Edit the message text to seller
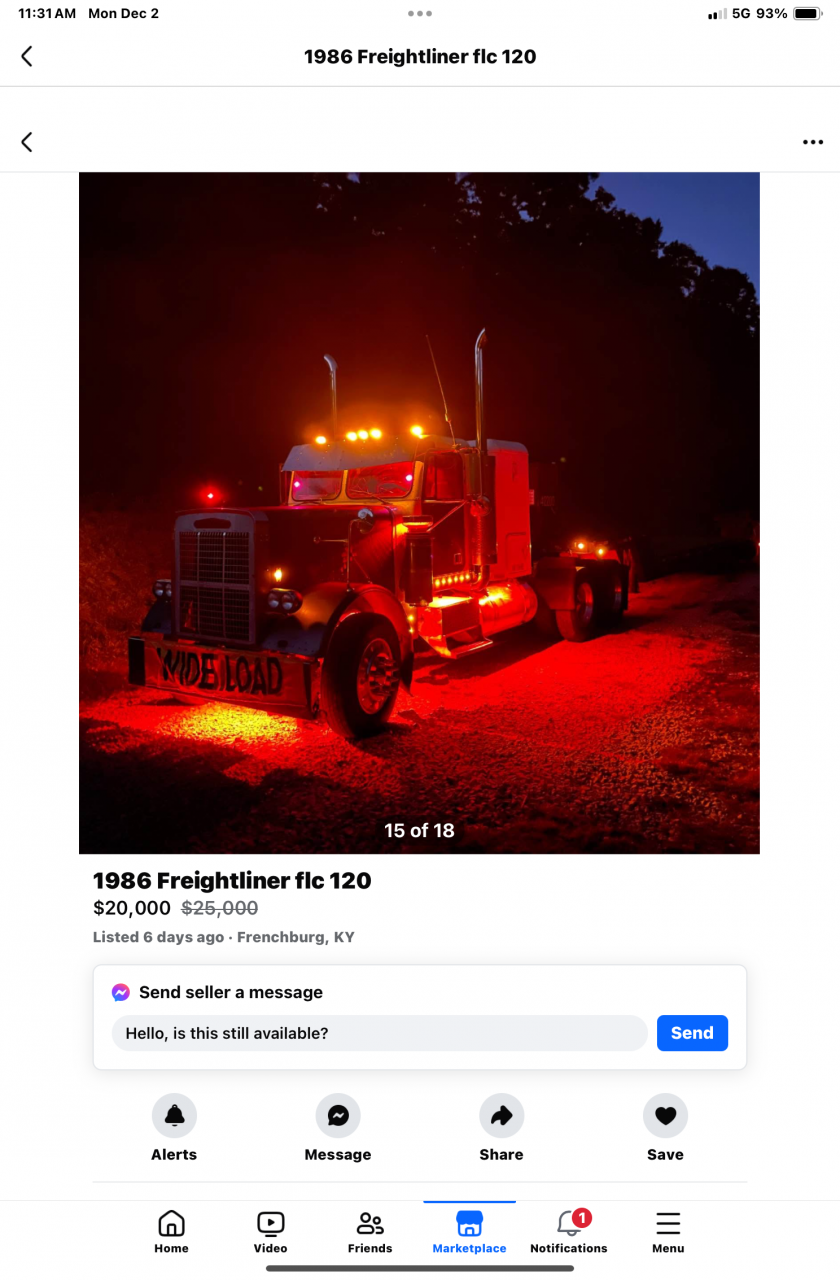840x1280 pixels. 380,1033
